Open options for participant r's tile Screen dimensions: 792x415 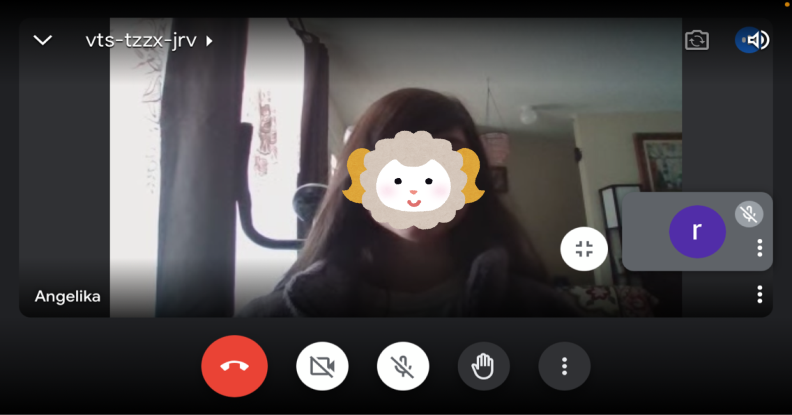pos(760,247)
